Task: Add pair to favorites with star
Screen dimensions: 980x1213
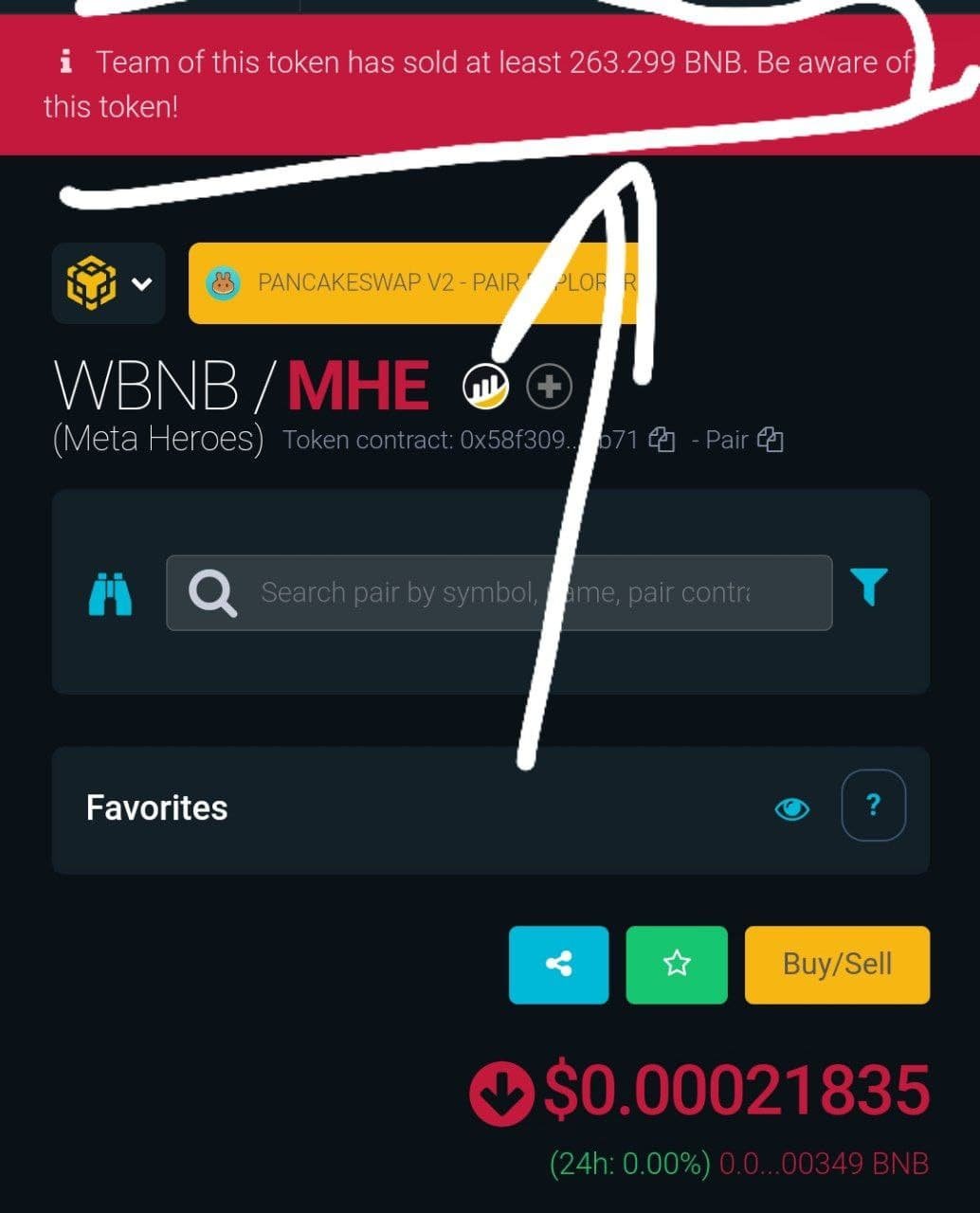Action: (x=677, y=965)
